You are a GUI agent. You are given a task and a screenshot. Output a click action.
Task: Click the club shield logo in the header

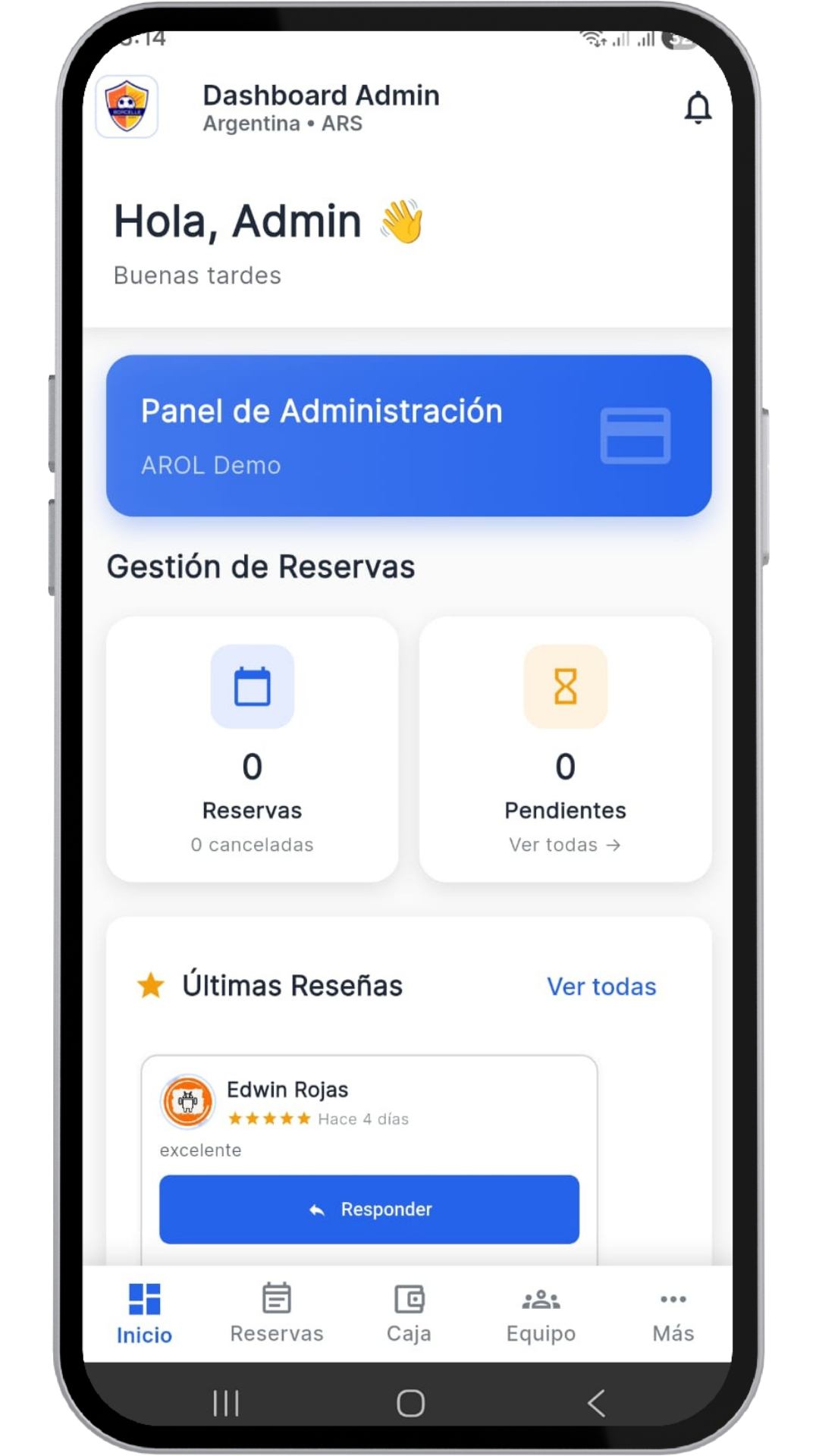[x=127, y=107]
